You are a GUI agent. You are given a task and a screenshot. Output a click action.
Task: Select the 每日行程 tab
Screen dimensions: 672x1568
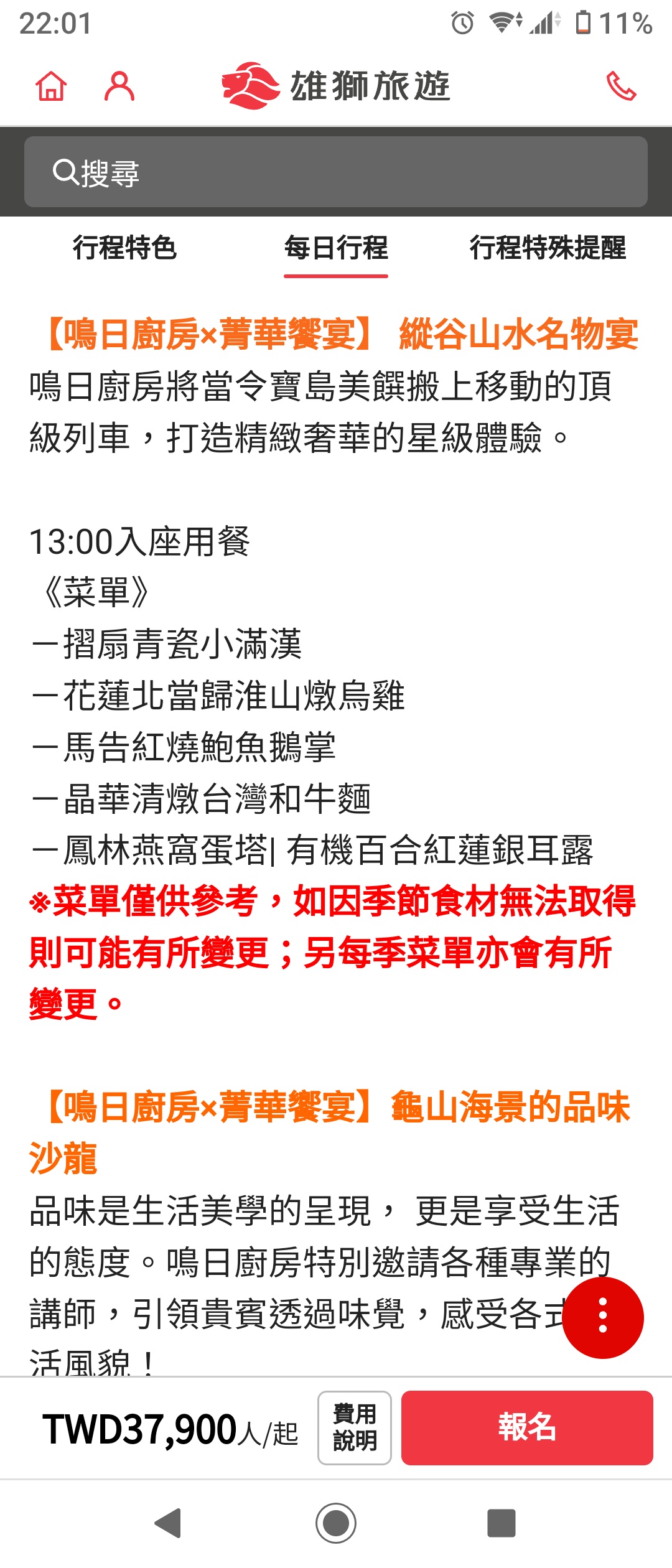[x=336, y=248]
